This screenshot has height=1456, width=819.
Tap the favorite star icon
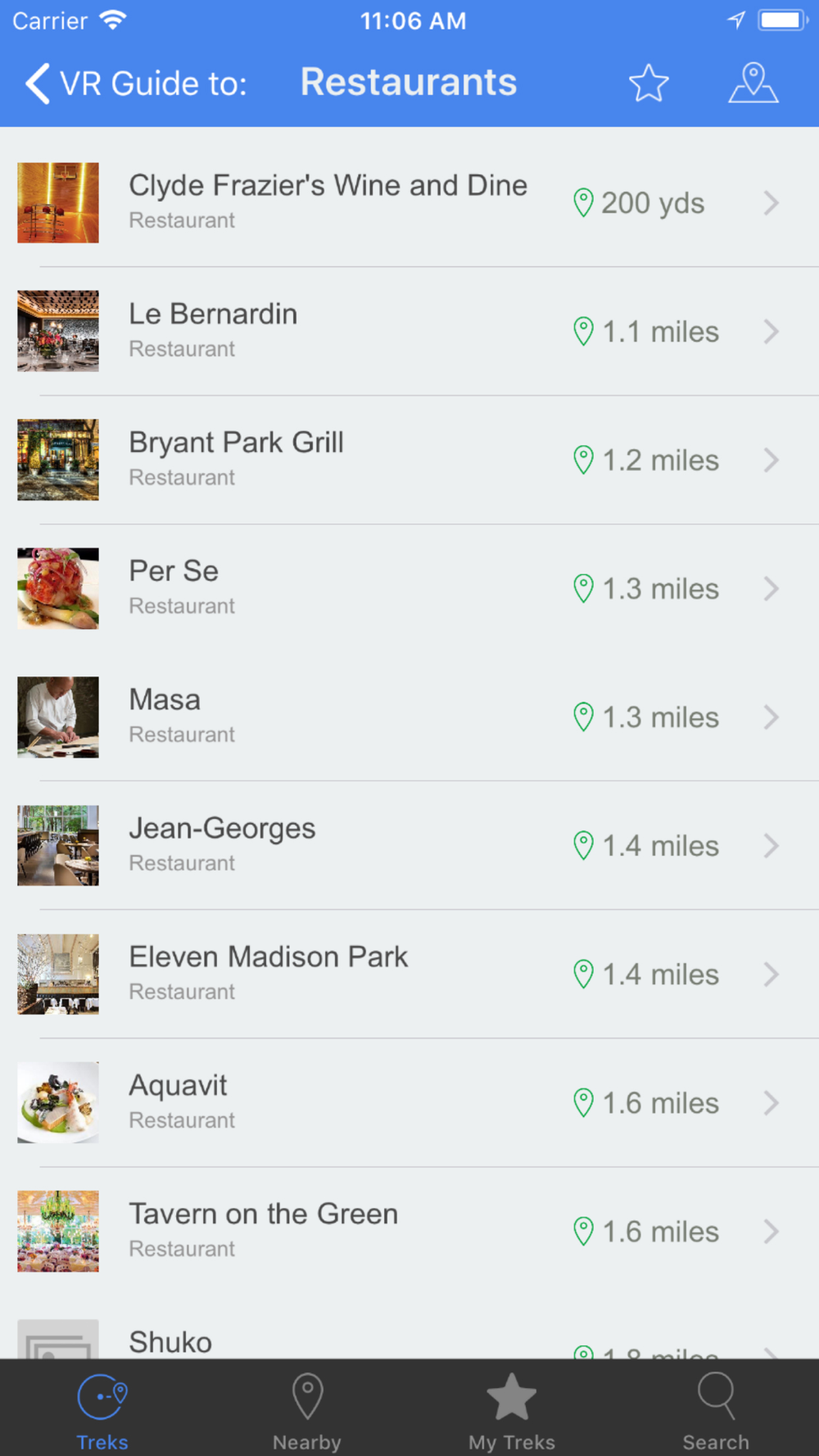(x=649, y=83)
